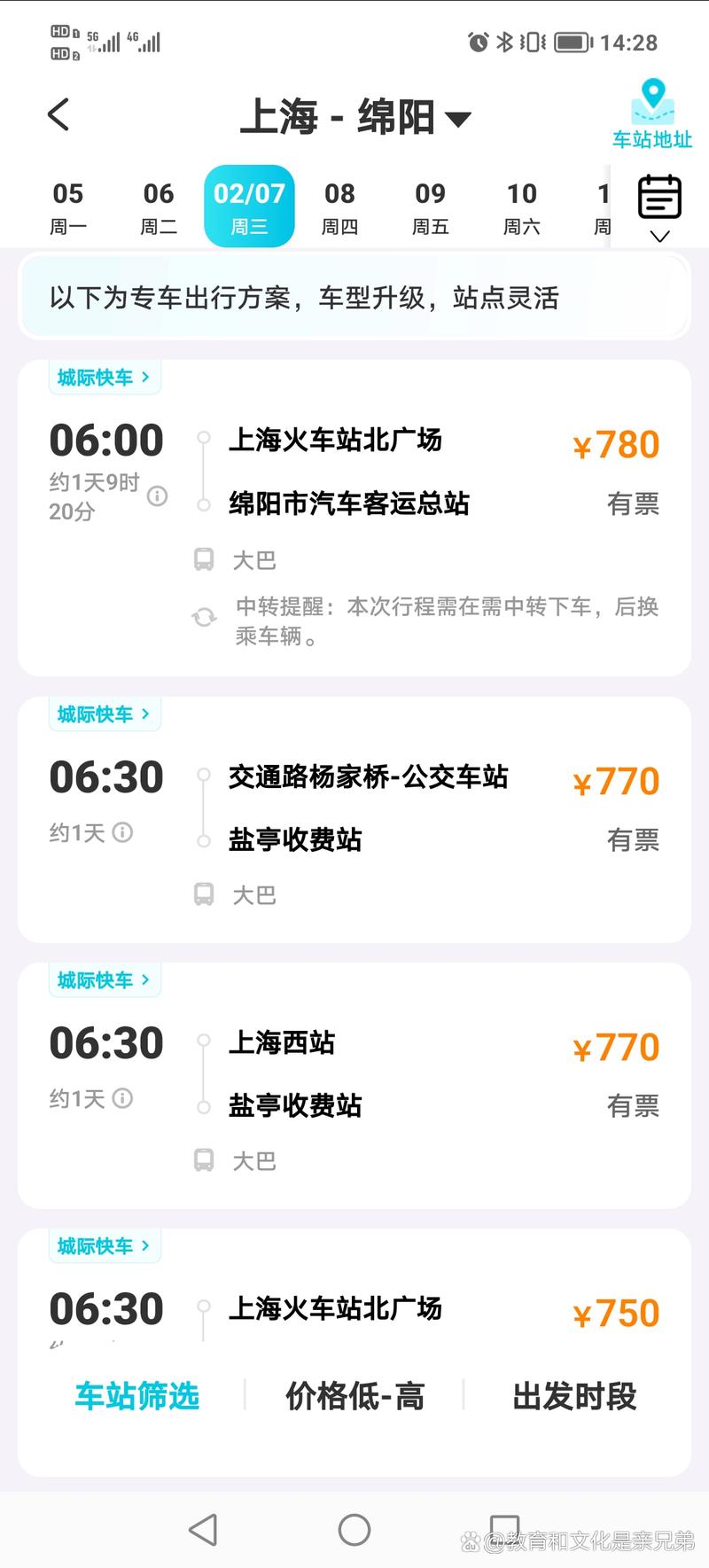Open the 车站筛选 station filter

click(137, 1397)
